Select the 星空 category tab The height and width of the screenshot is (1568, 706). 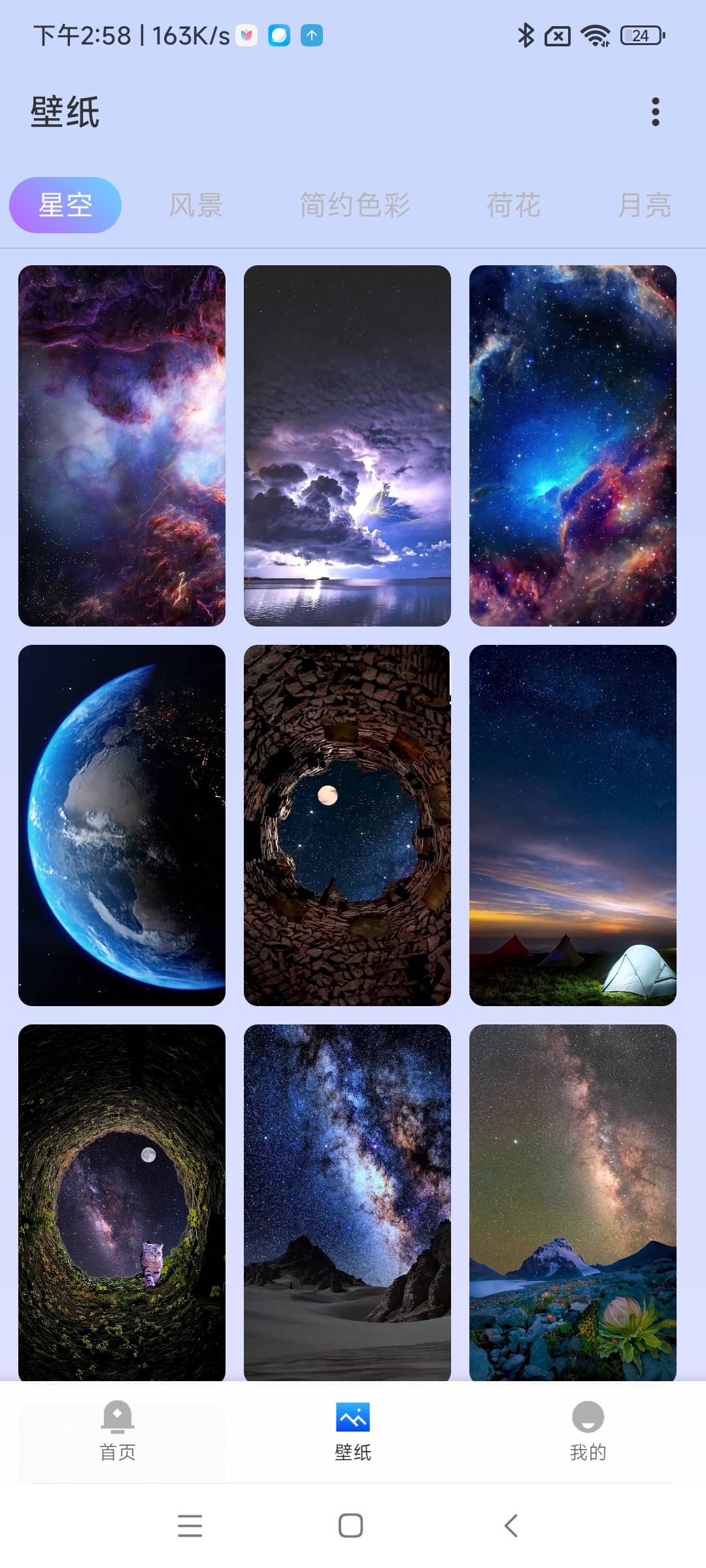click(x=65, y=205)
